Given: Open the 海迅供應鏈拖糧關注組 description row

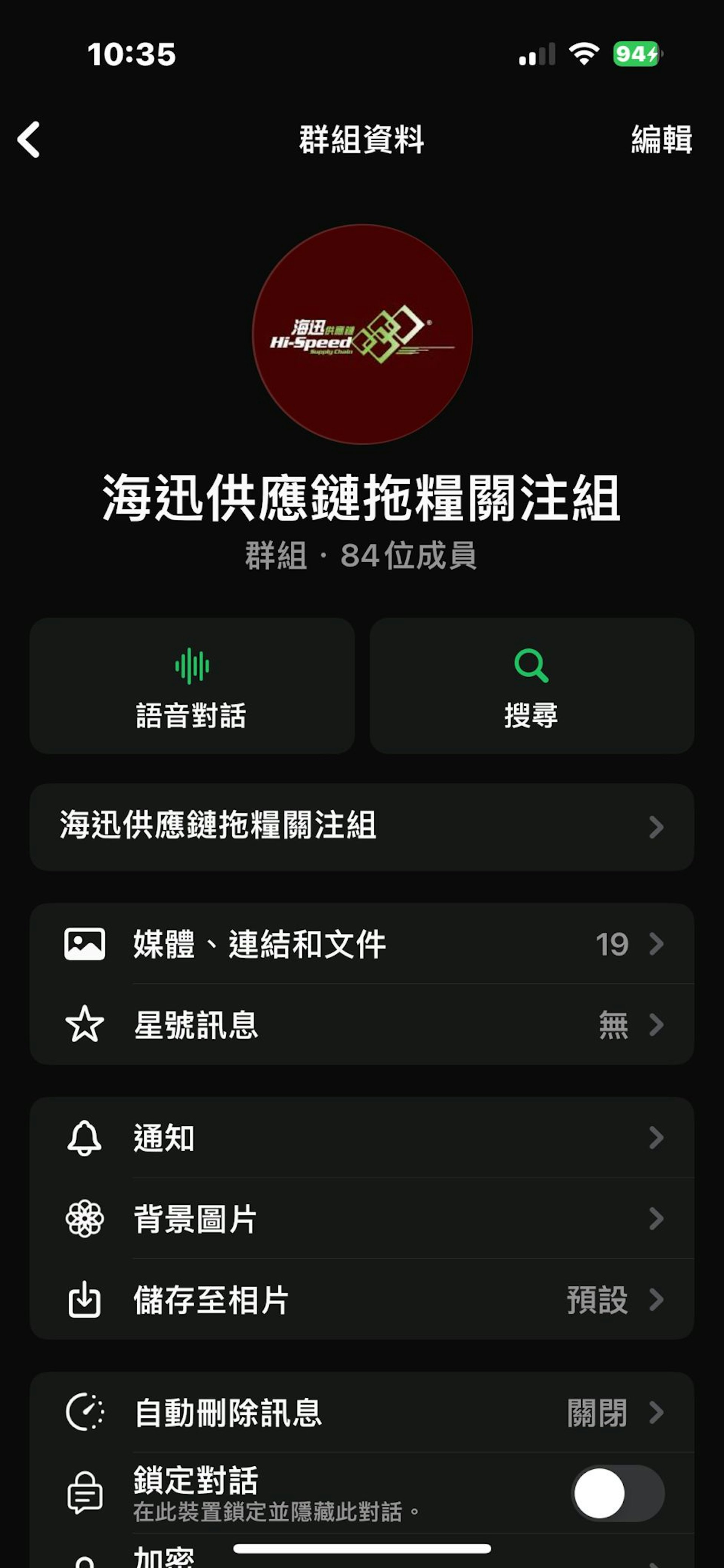Looking at the screenshot, I should tap(362, 827).
